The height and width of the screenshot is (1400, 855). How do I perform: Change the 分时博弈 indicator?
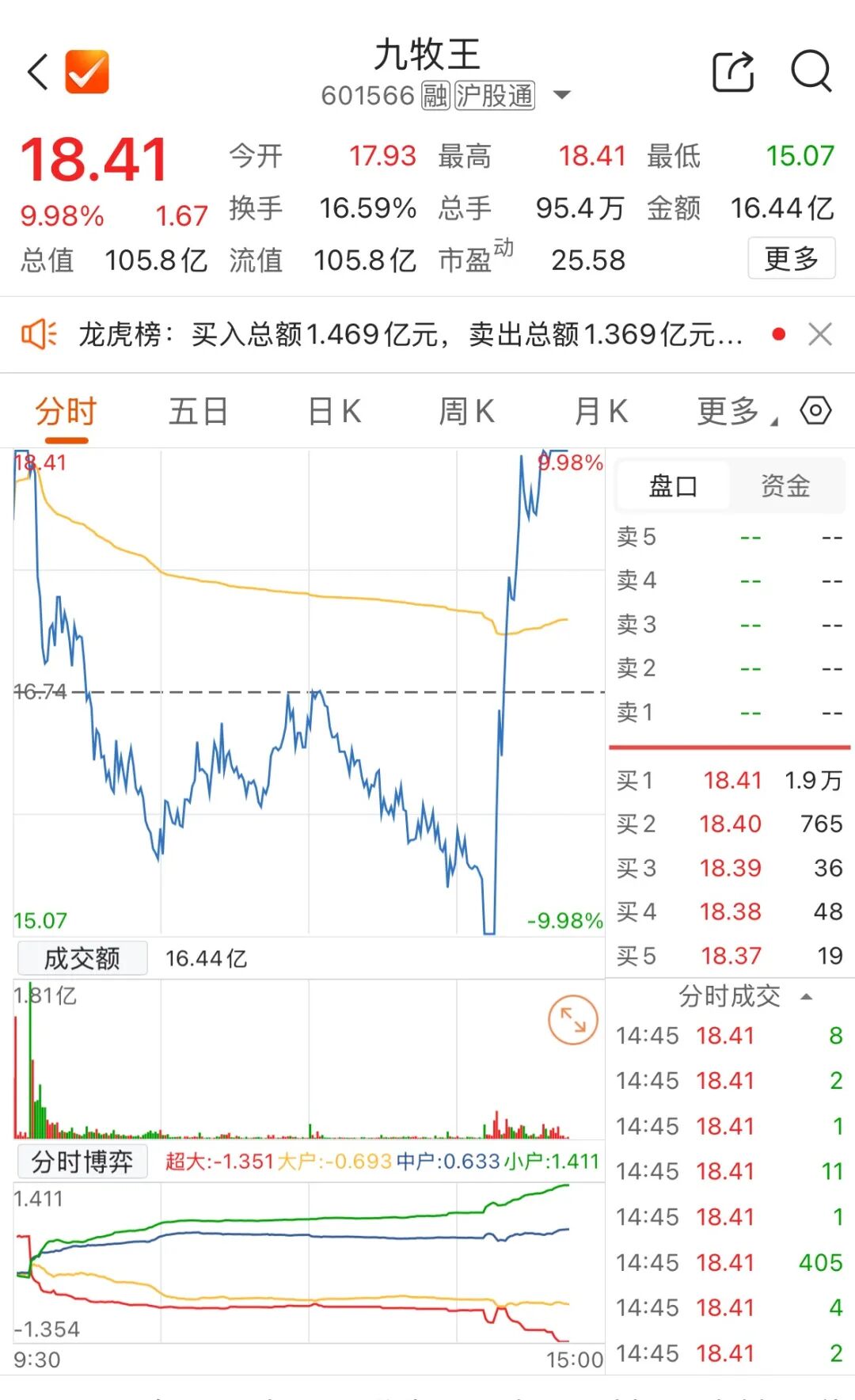[x=82, y=1162]
